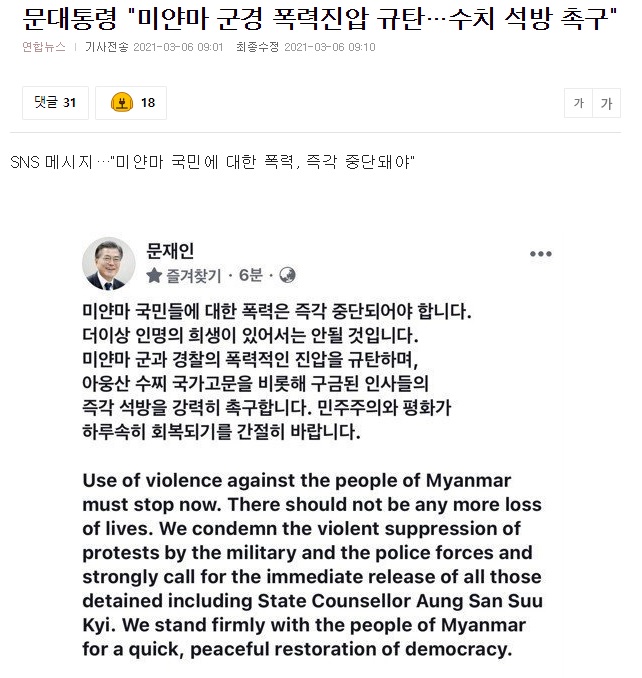Increase font size with the large 가 button
642x678 pixels.
click(606, 103)
